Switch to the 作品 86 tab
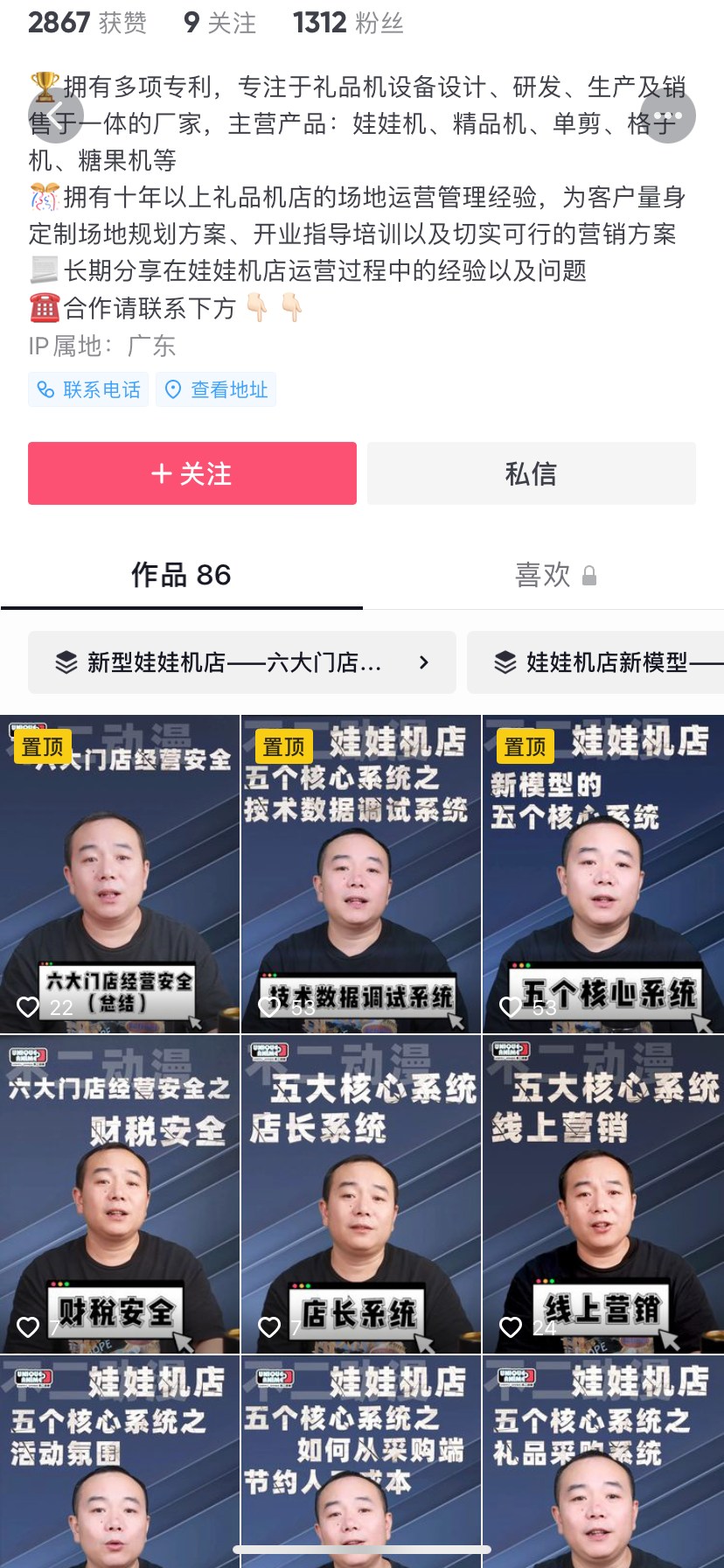This screenshot has height=1568, width=724. coord(181,575)
